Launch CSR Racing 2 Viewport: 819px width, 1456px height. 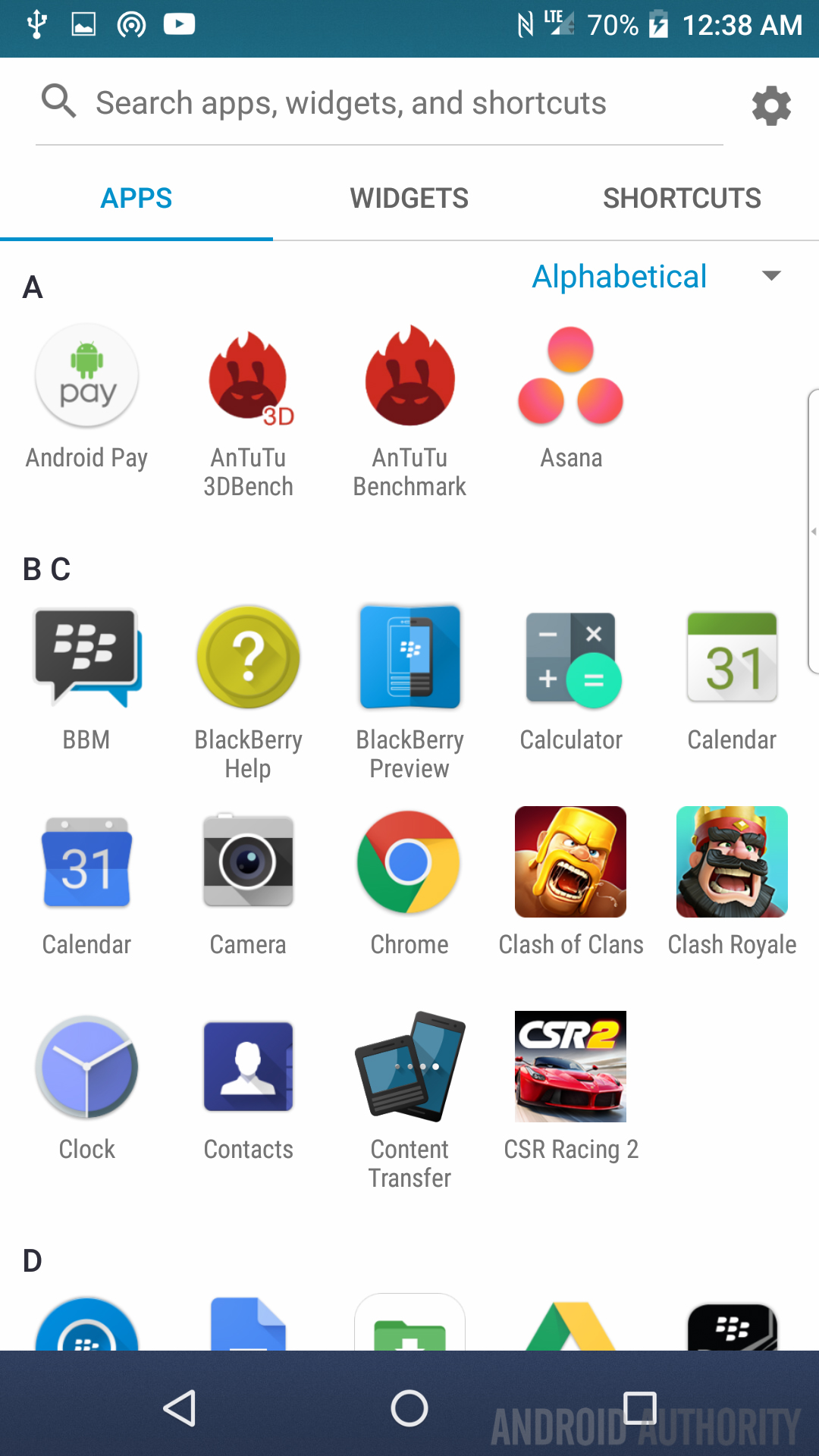[x=571, y=1067]
